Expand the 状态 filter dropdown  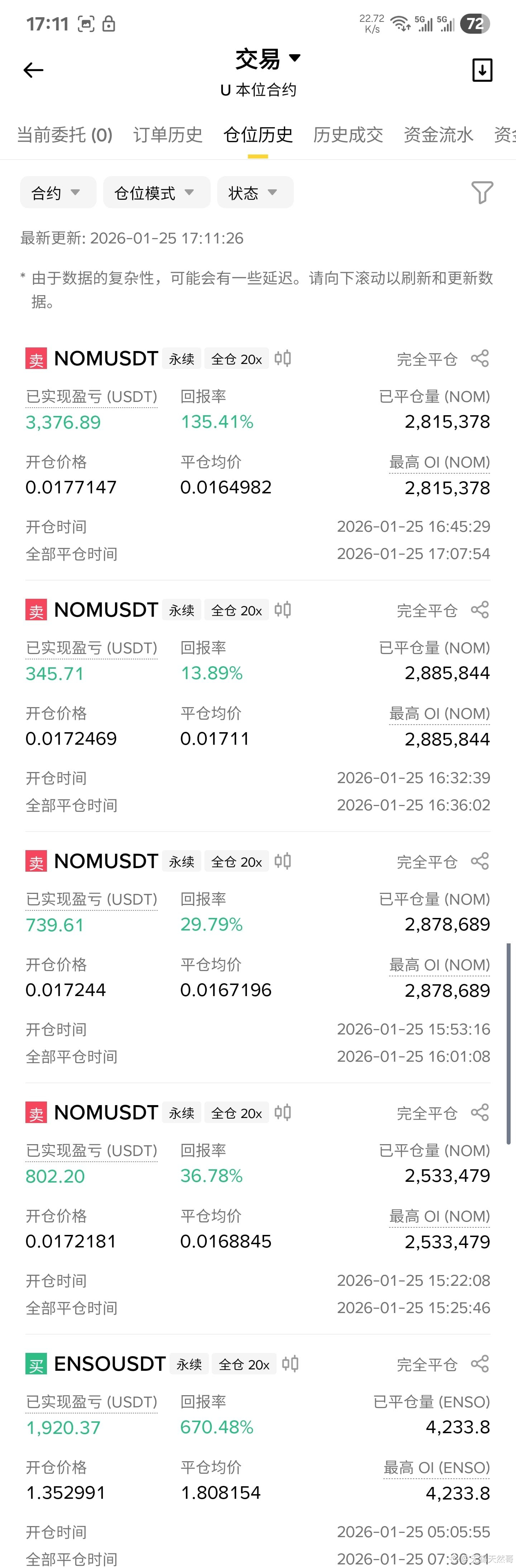(x=255, y=193)
